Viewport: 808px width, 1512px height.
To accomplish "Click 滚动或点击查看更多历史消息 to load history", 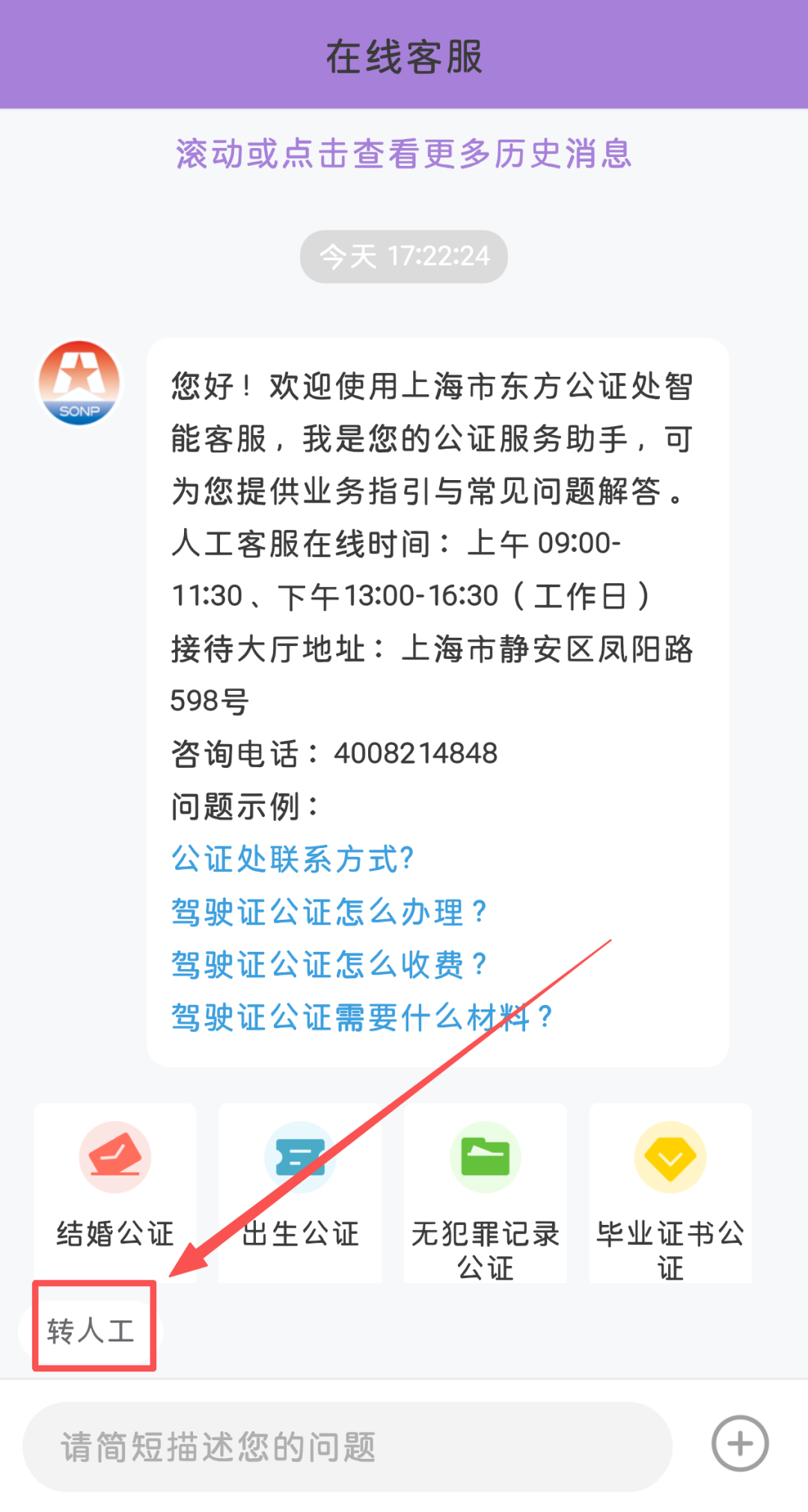I will click(x=404, y=155).
